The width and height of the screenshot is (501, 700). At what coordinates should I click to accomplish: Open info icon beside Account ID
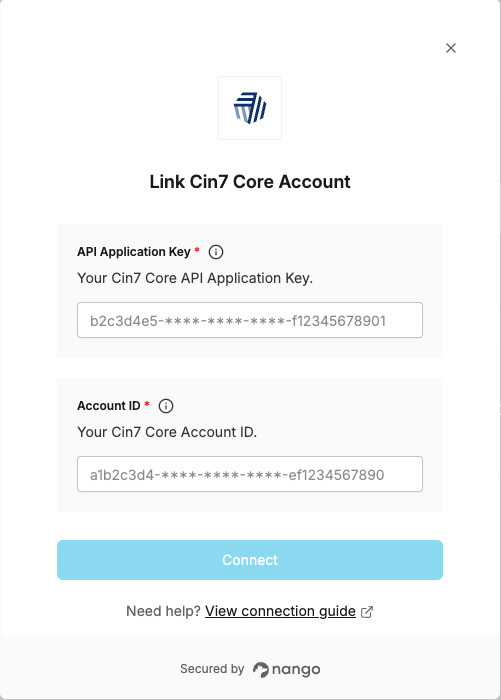point(166,406)
